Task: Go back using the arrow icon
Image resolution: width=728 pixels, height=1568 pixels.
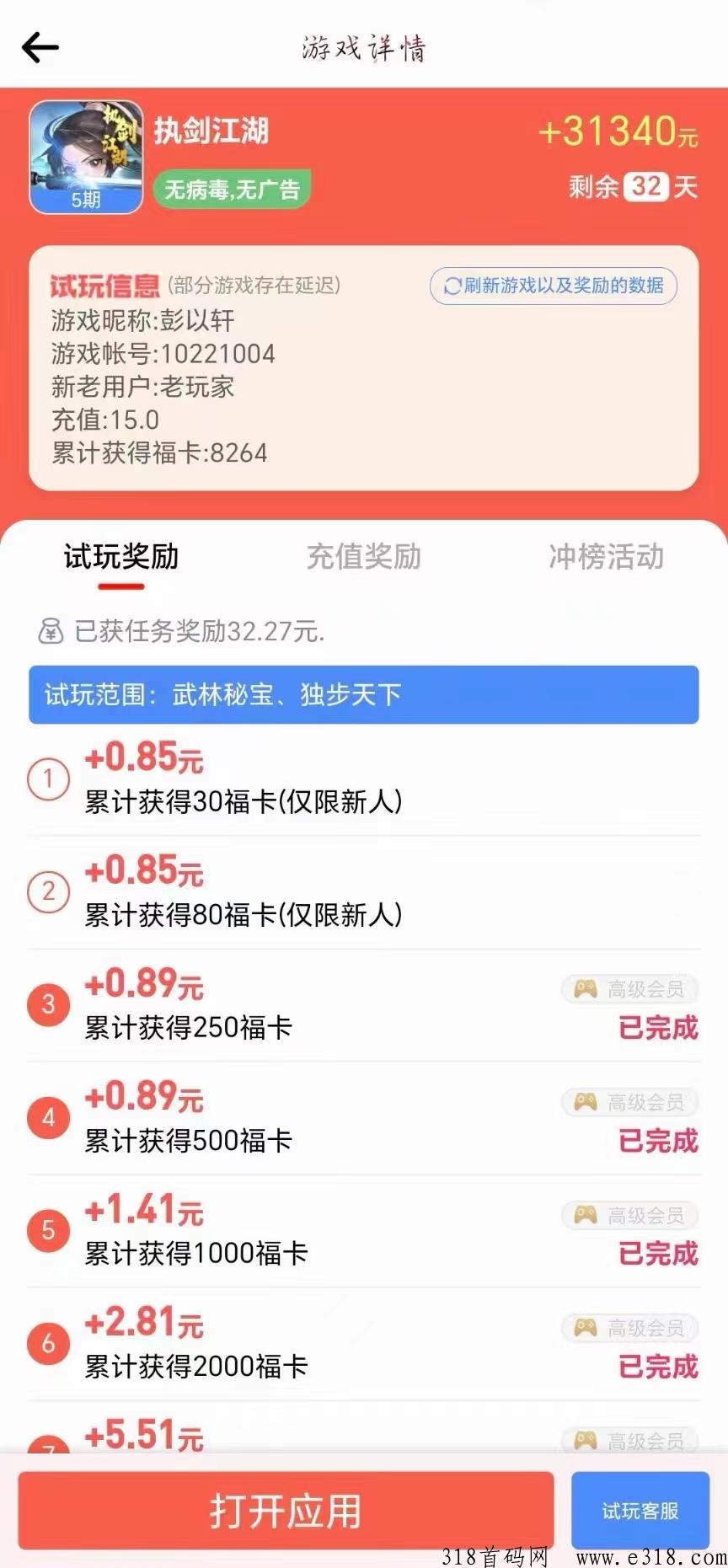Action: point(40,47)
